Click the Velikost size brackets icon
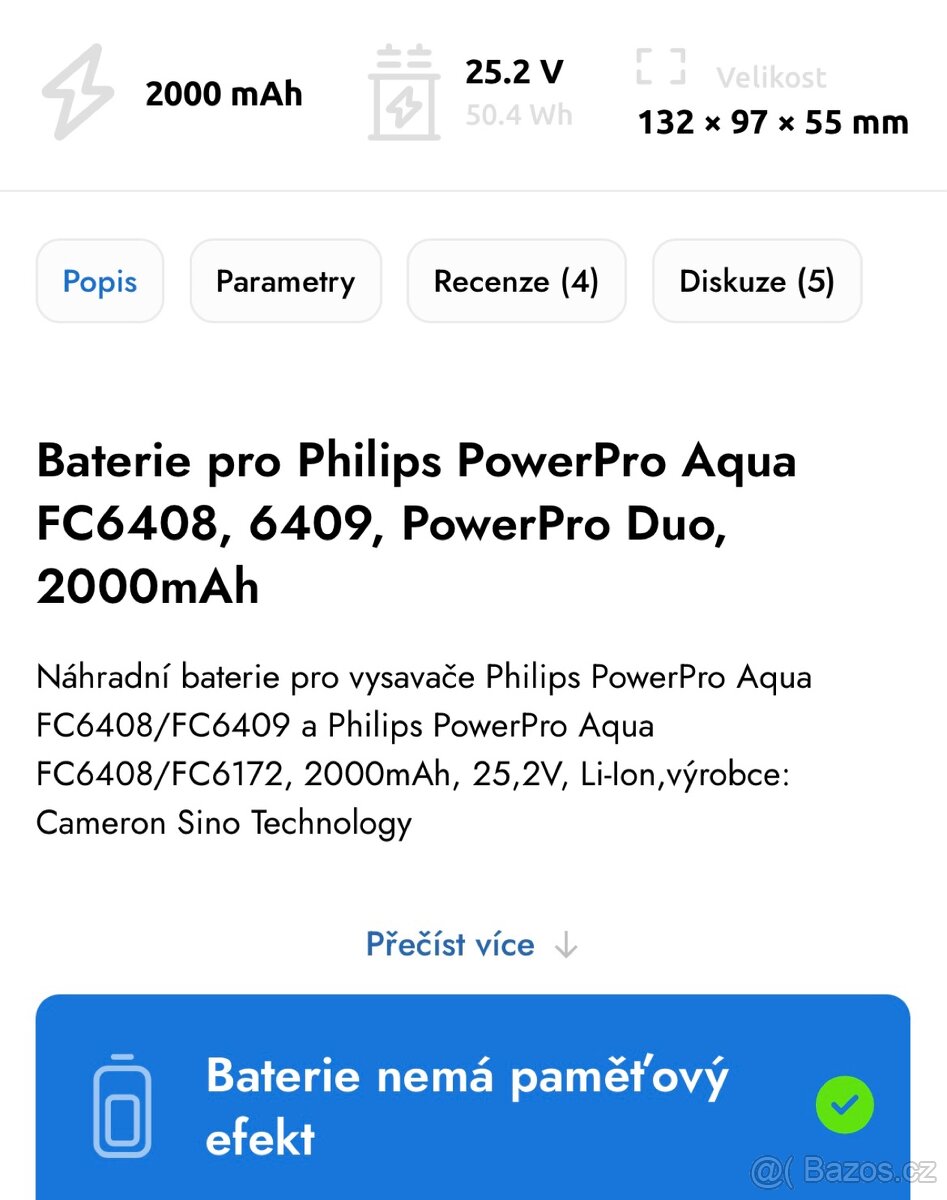 click(661, 67)
